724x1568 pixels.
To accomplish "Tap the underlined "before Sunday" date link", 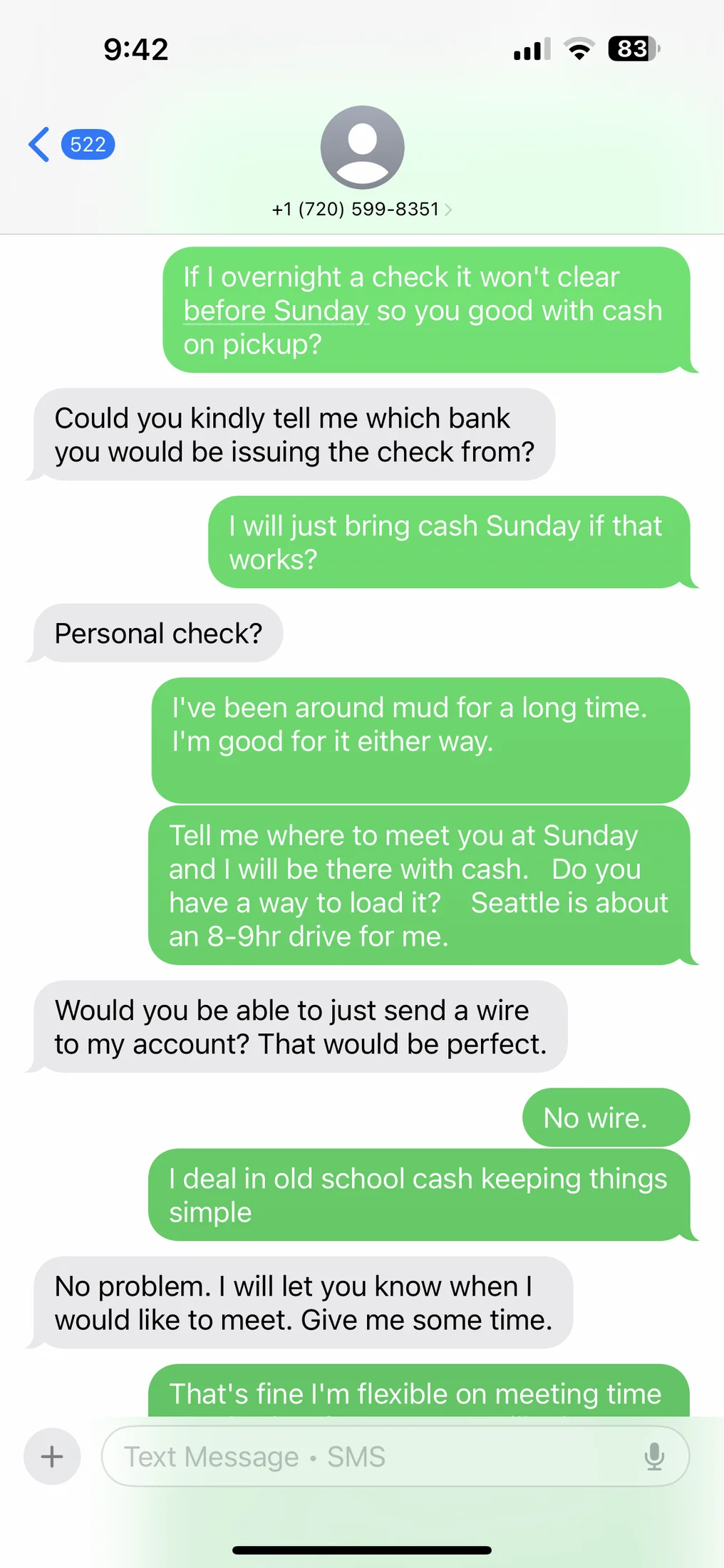I will pyautogui.click(x=276, y=311).
